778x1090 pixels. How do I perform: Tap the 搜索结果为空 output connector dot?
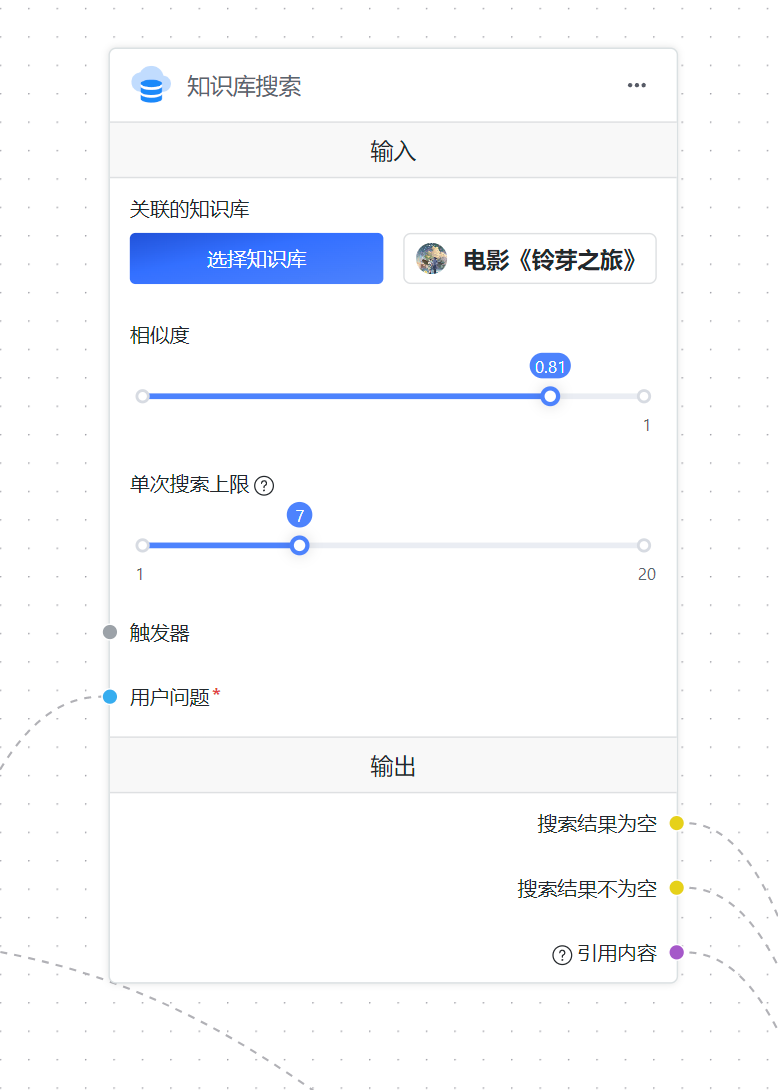point(676,823)
